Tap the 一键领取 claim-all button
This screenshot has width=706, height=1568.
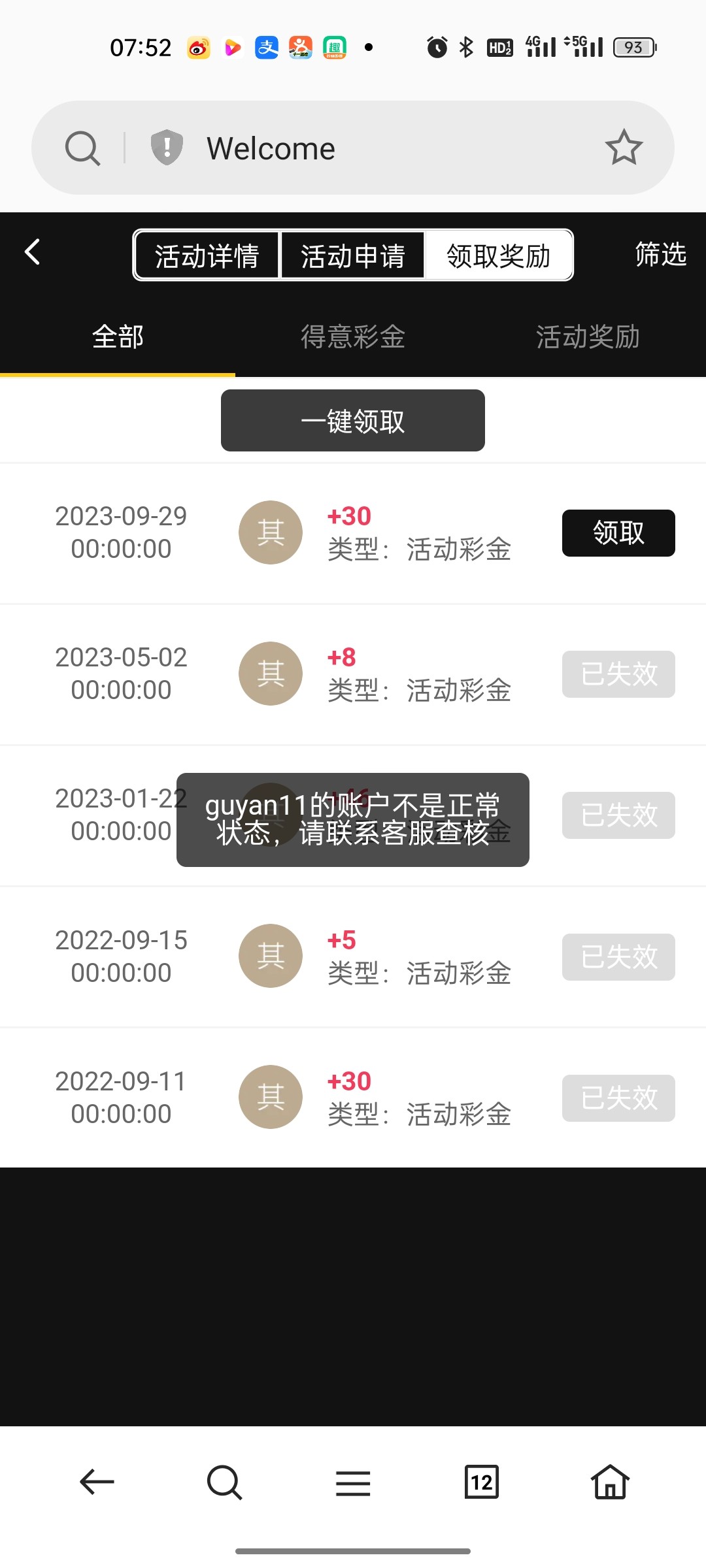(353, 421)
